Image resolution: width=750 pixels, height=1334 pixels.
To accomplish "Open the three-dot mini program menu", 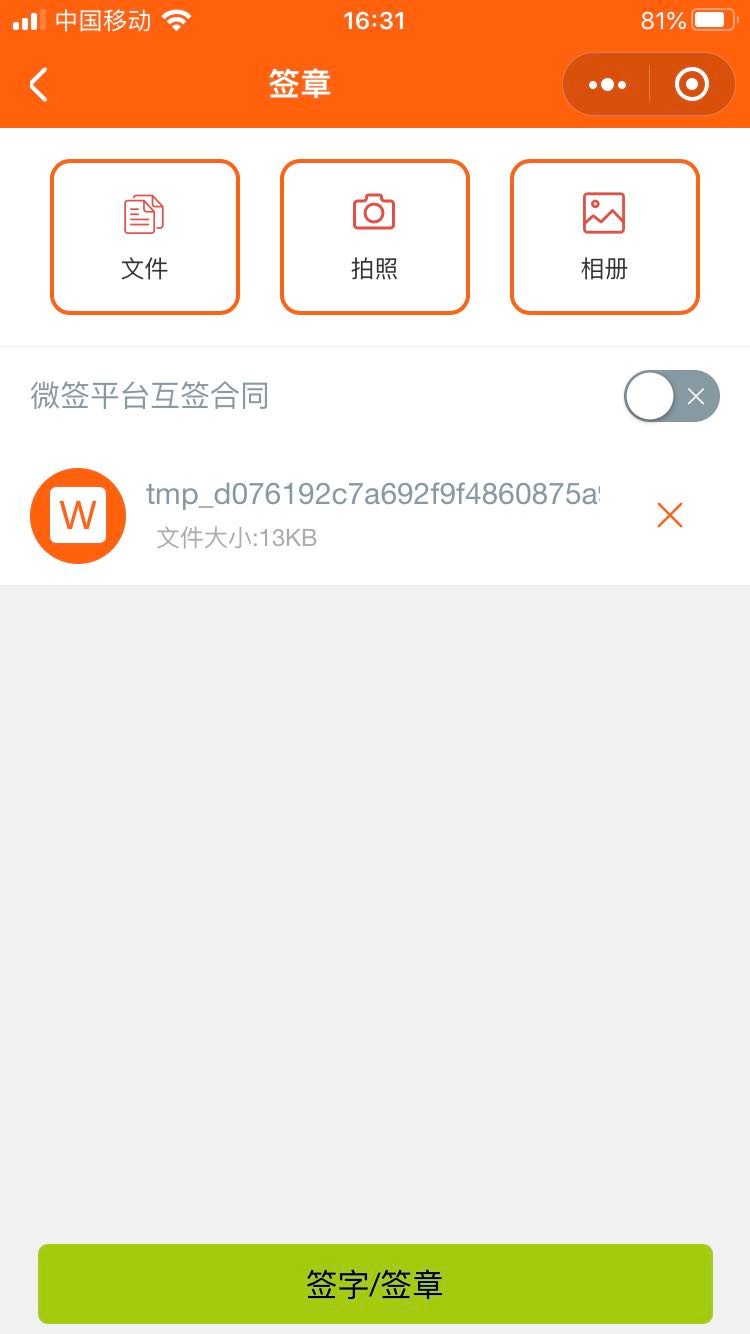I will 606,84.
